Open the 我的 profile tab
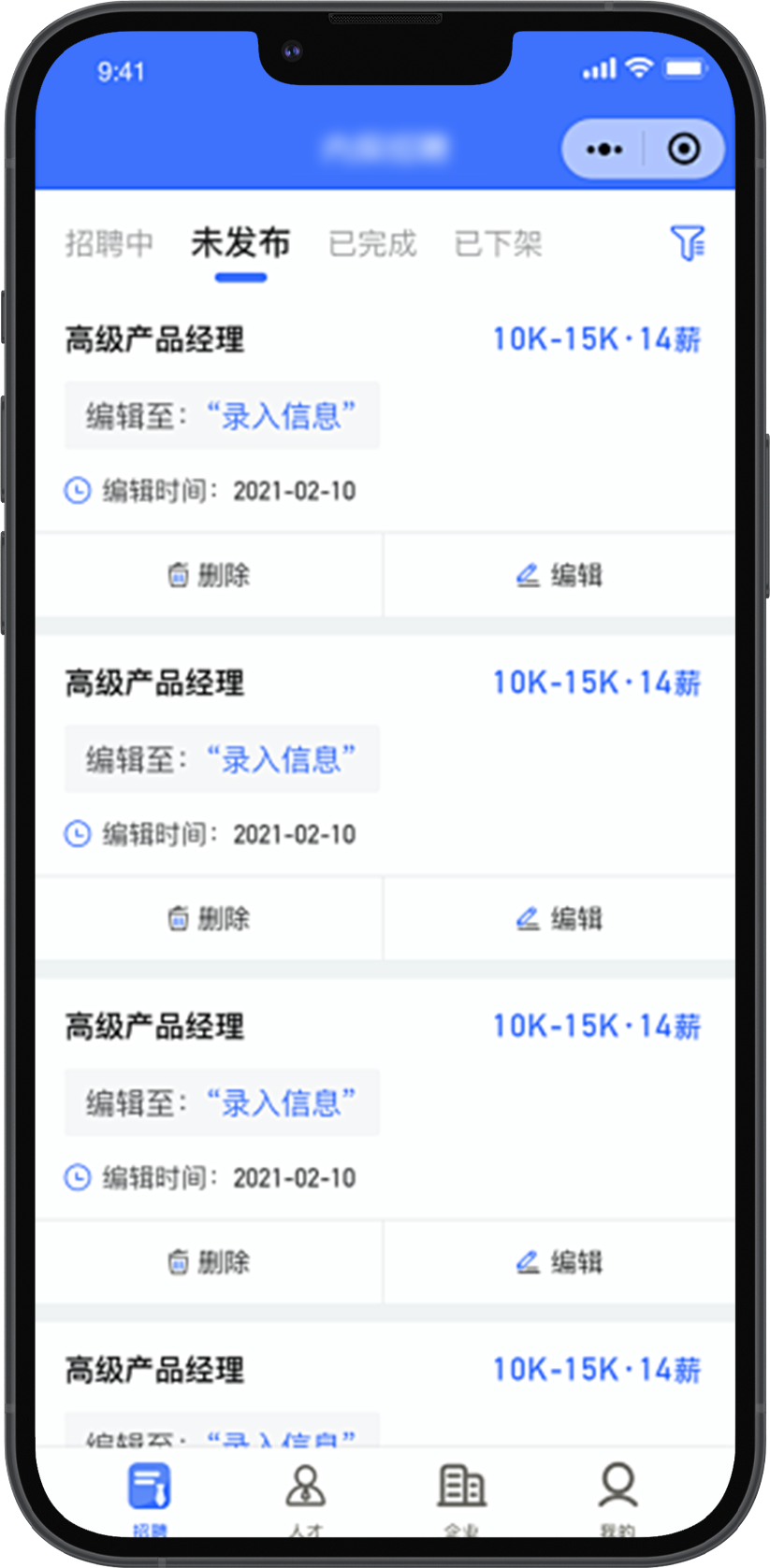This screenshot has height=1568, width=770. (617, 1494)
